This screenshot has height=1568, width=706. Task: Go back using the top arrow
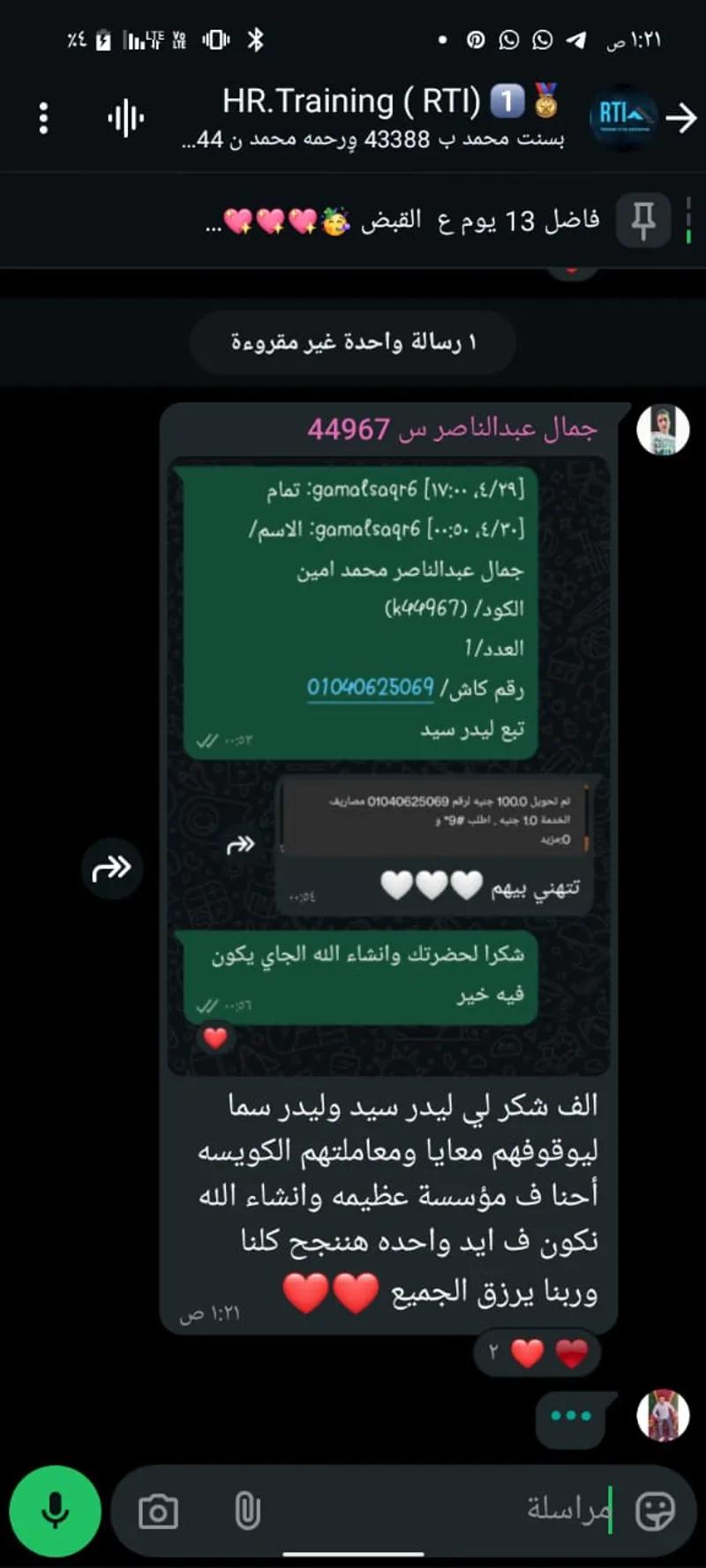pyautogui.click(x=681, y=117)
